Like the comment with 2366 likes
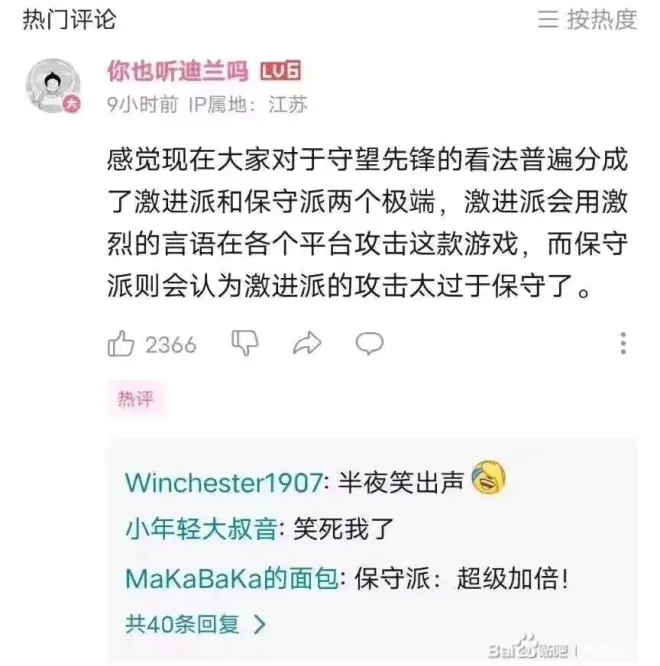 (121, 344)
